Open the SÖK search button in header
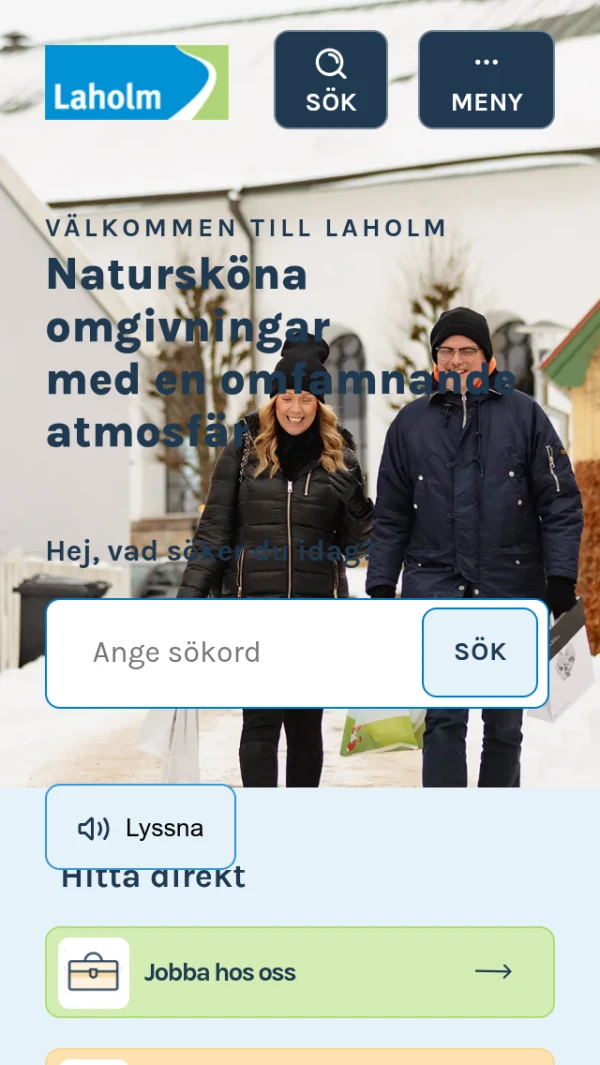600x1065 pixels. pos(331,80)
